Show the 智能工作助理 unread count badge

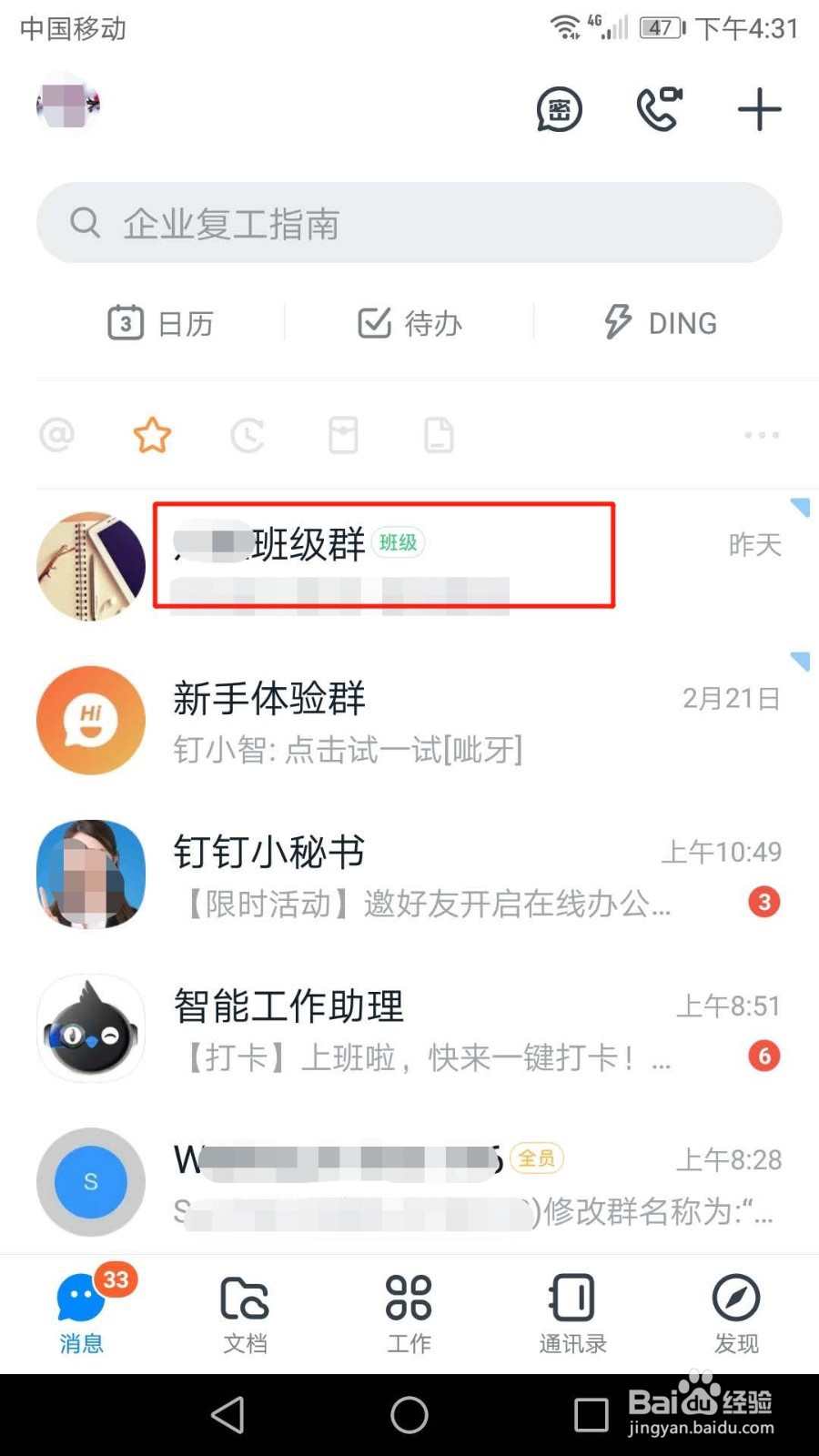[763, 1057]
